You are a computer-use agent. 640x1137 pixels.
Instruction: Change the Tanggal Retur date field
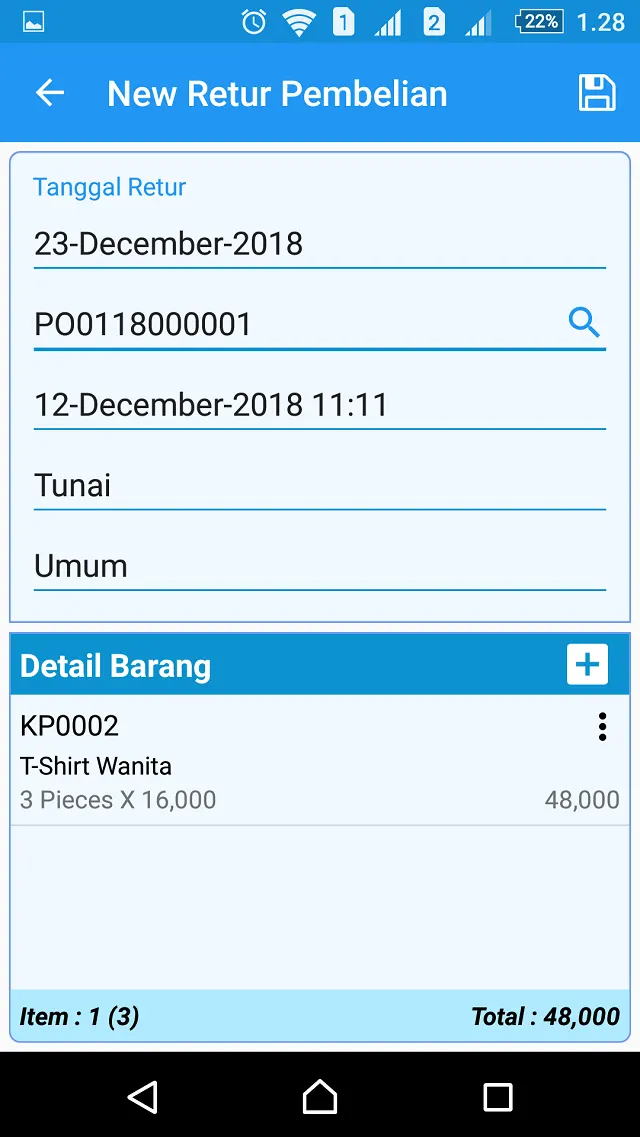point(320,244)
